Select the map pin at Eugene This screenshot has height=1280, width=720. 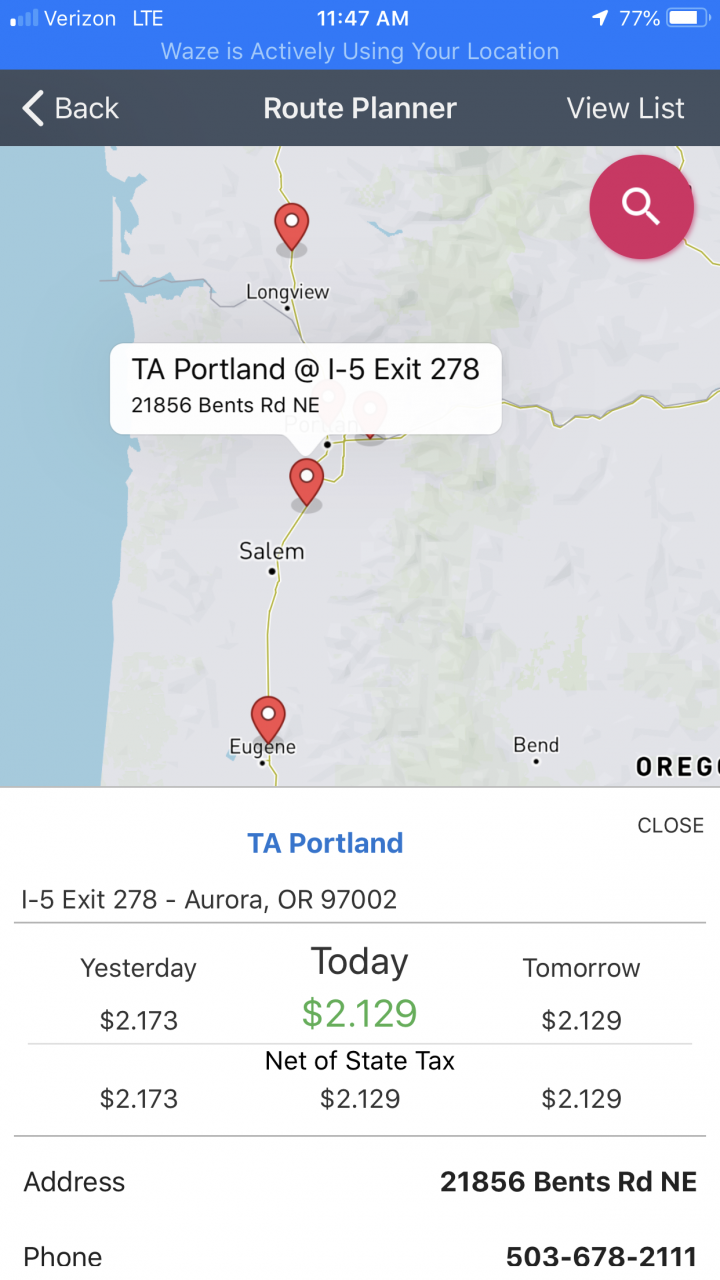pos(268,718)
